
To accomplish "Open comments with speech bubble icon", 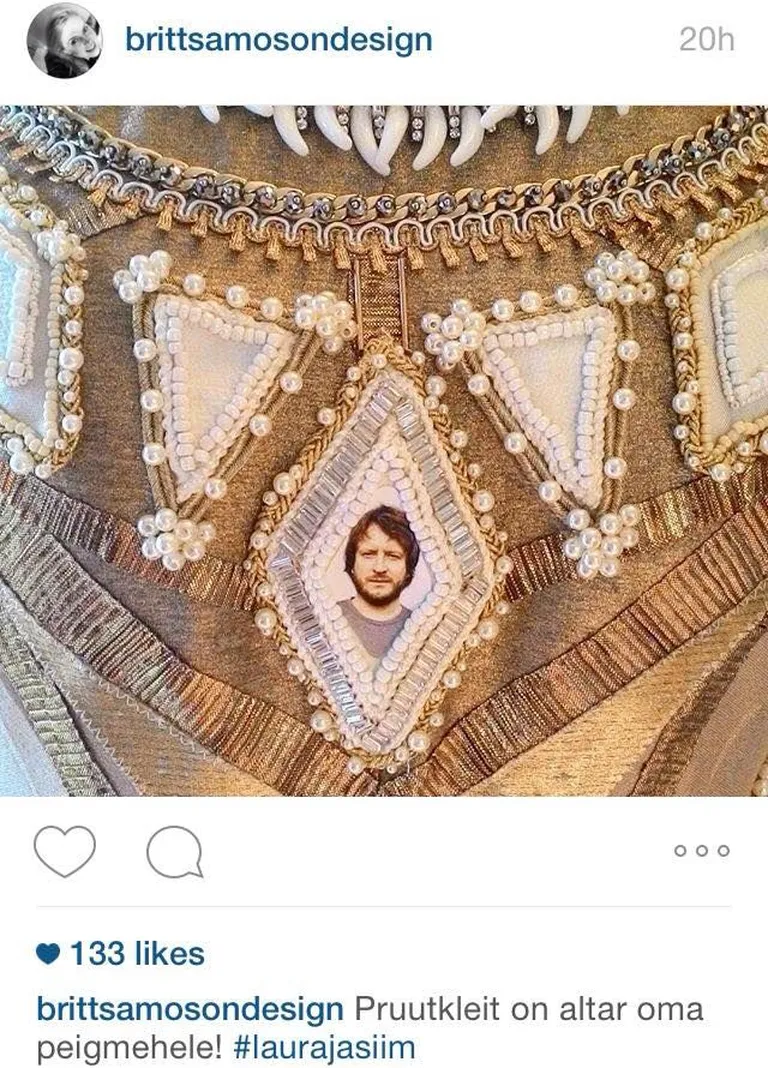I will pyautogui.click(x=175, y=854).
